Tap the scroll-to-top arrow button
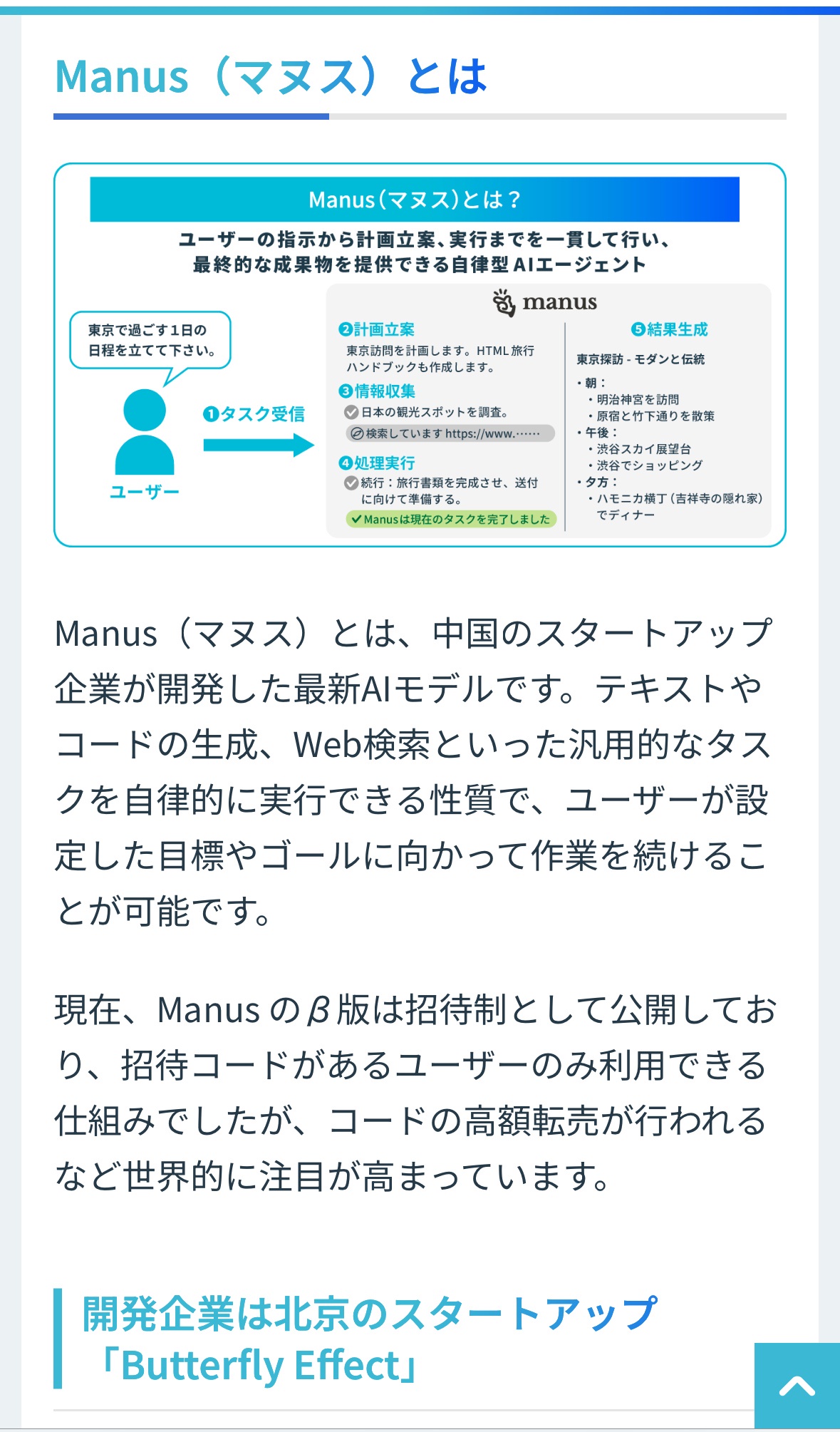 [797, 1386]
